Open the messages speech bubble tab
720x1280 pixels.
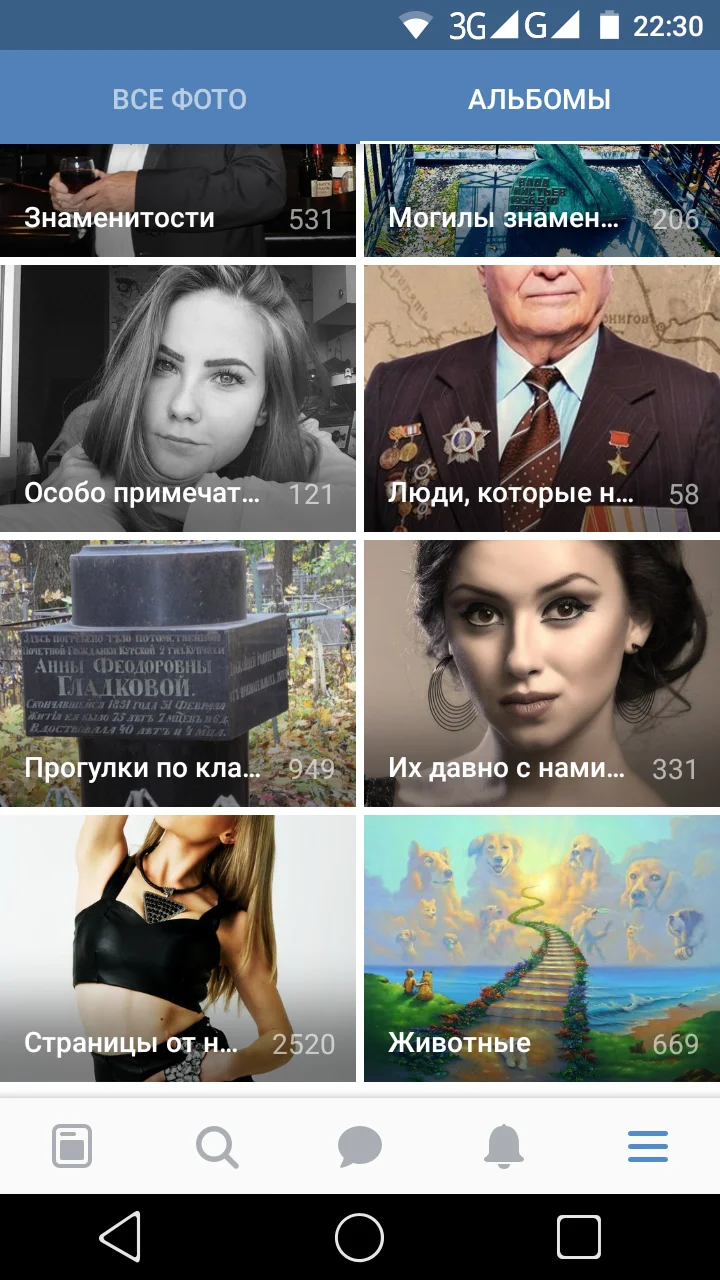pos(360,1146)
